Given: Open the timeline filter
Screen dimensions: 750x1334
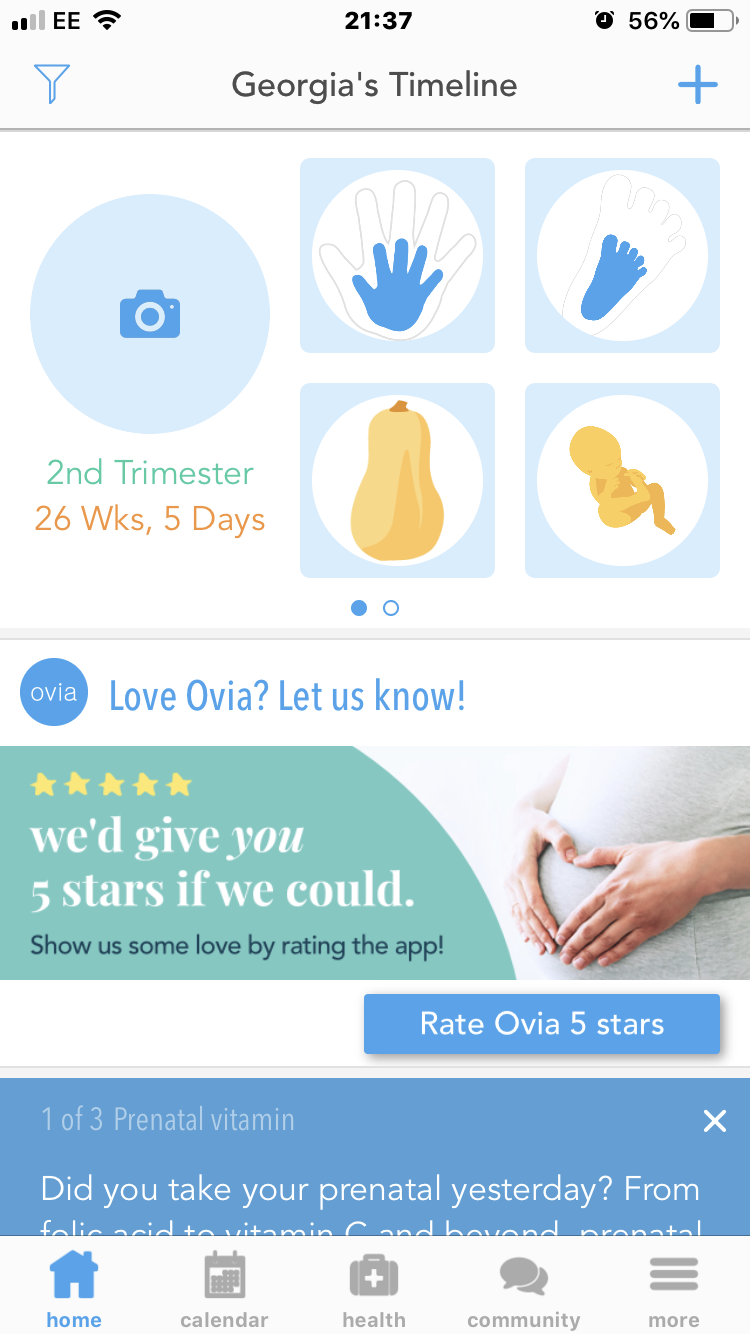Looking at the screenshot, I should [51, 84].
